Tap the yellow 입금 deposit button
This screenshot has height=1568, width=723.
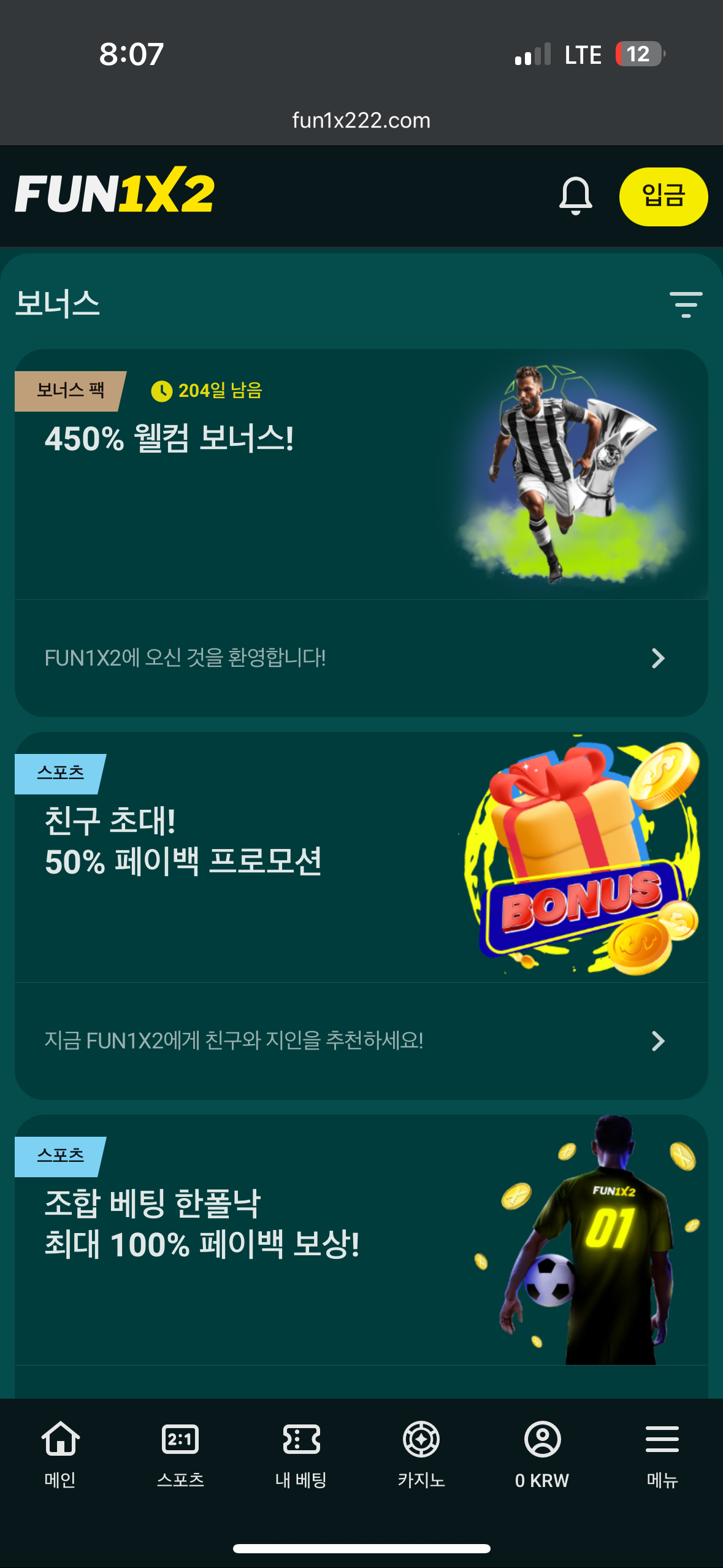[664, 196]
